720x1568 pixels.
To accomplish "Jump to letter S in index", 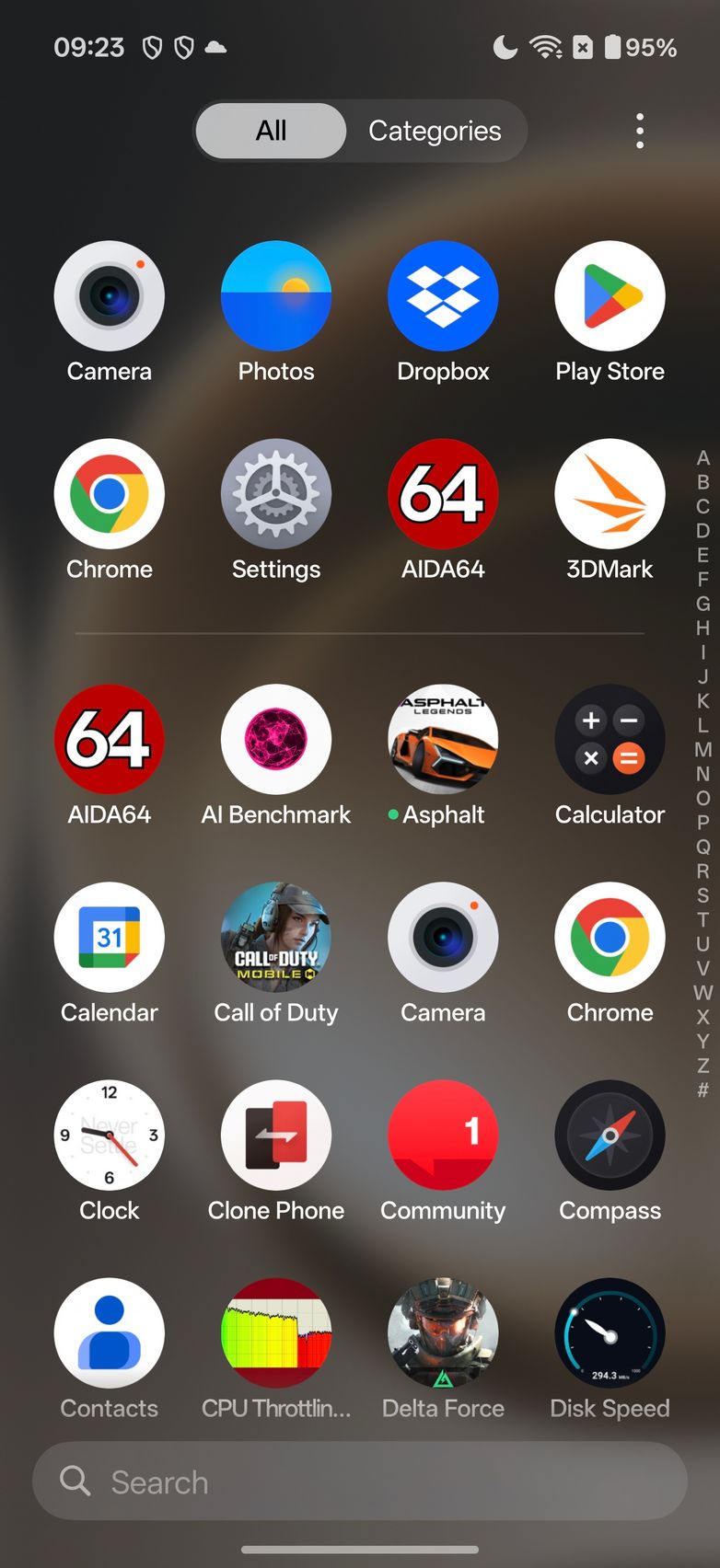I will [703, 895].
